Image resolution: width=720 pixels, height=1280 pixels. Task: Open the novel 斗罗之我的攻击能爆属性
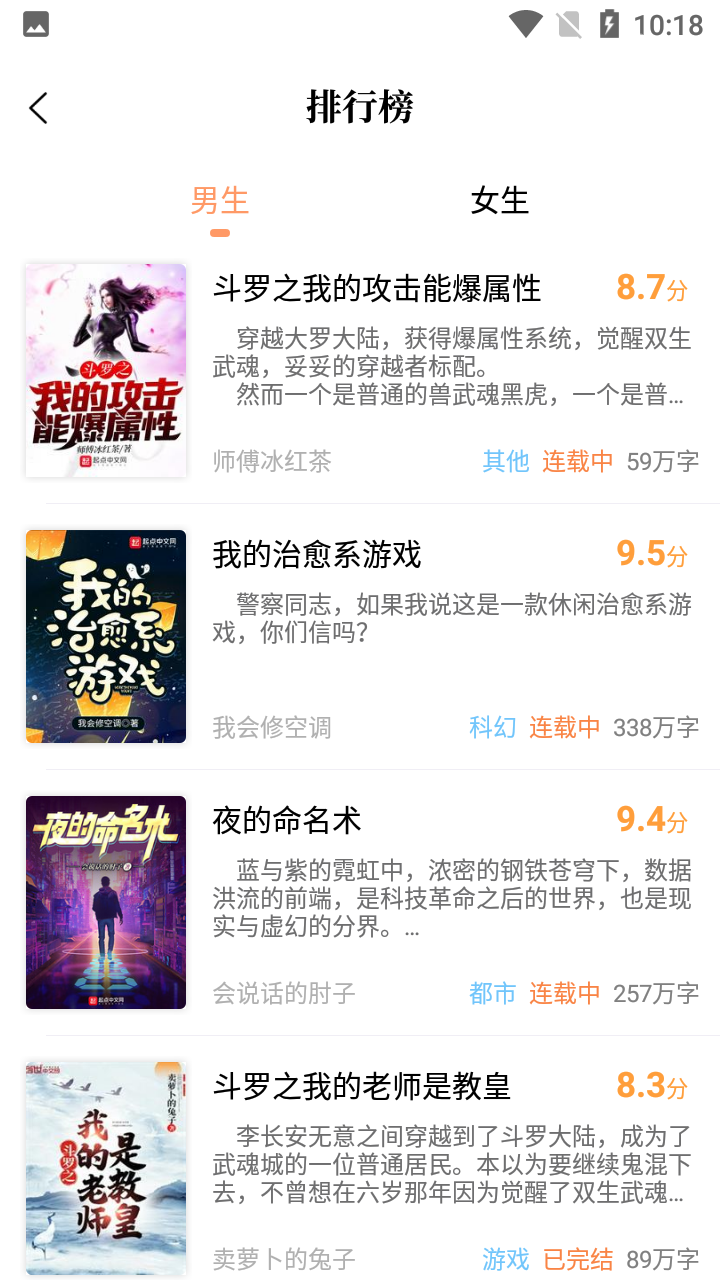377,289
